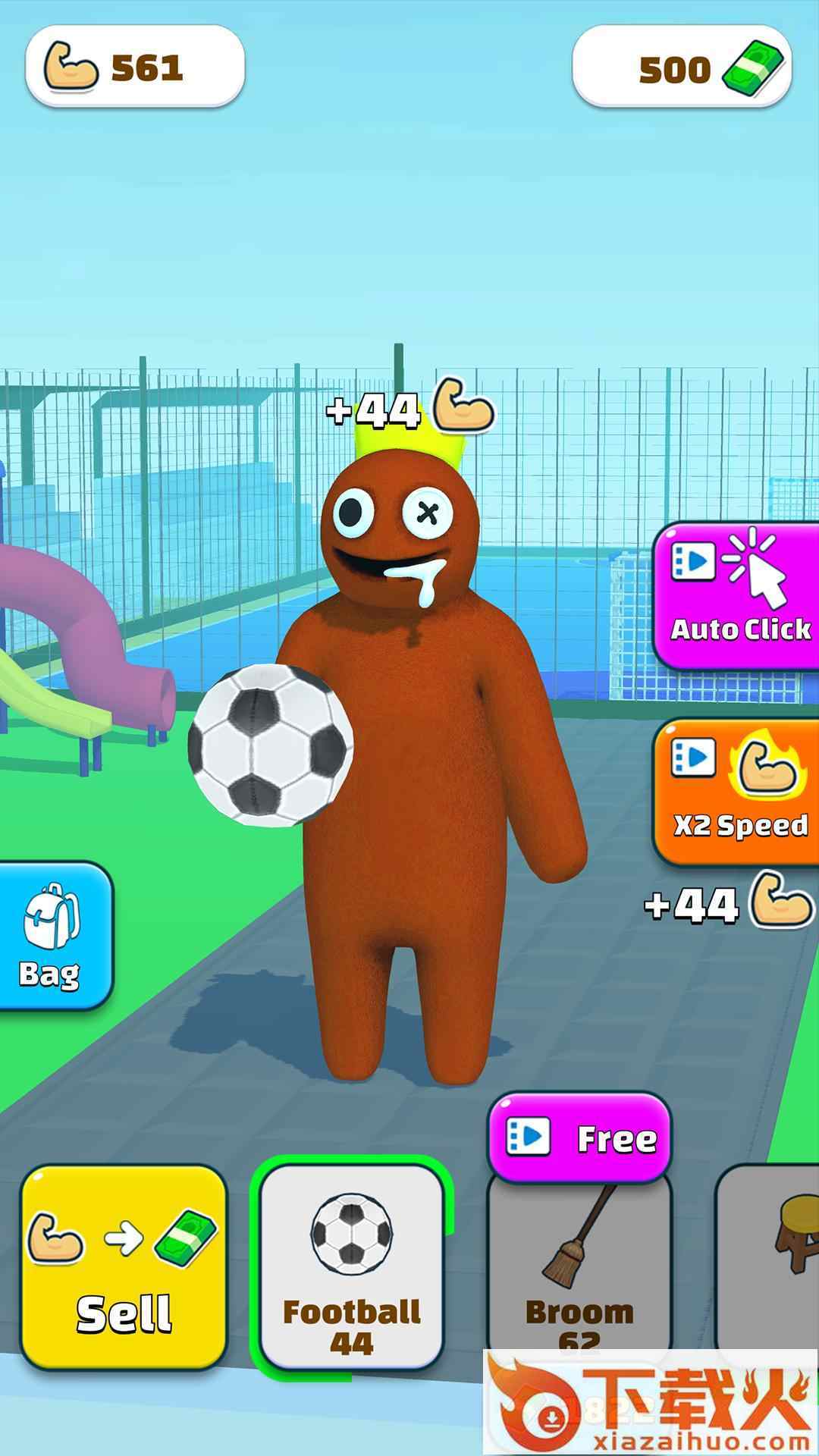This screenshot has width=819, height=1456.
Task: Select the Football item
Action: click(x=351, y=1268)
